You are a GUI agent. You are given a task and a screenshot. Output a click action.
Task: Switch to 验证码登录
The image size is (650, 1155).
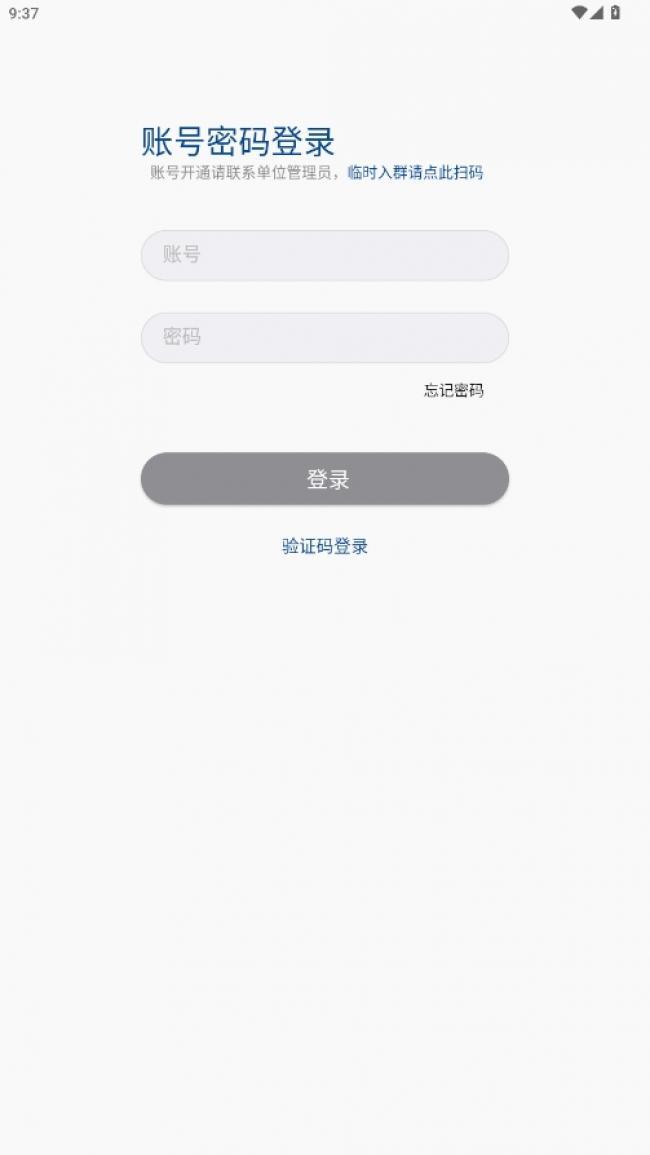click(324, 546)
